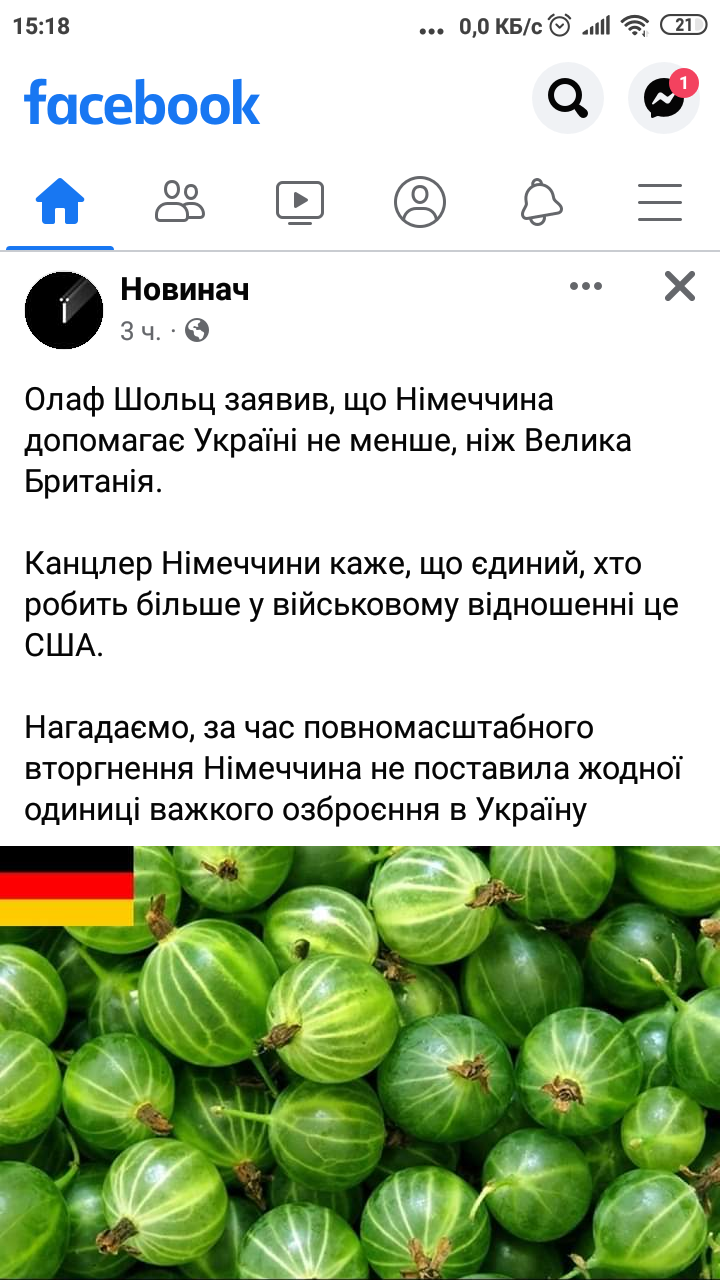The image size is (720, 1280).
Task: Switch to the Watch video tab
Action: tap(300, 202)
